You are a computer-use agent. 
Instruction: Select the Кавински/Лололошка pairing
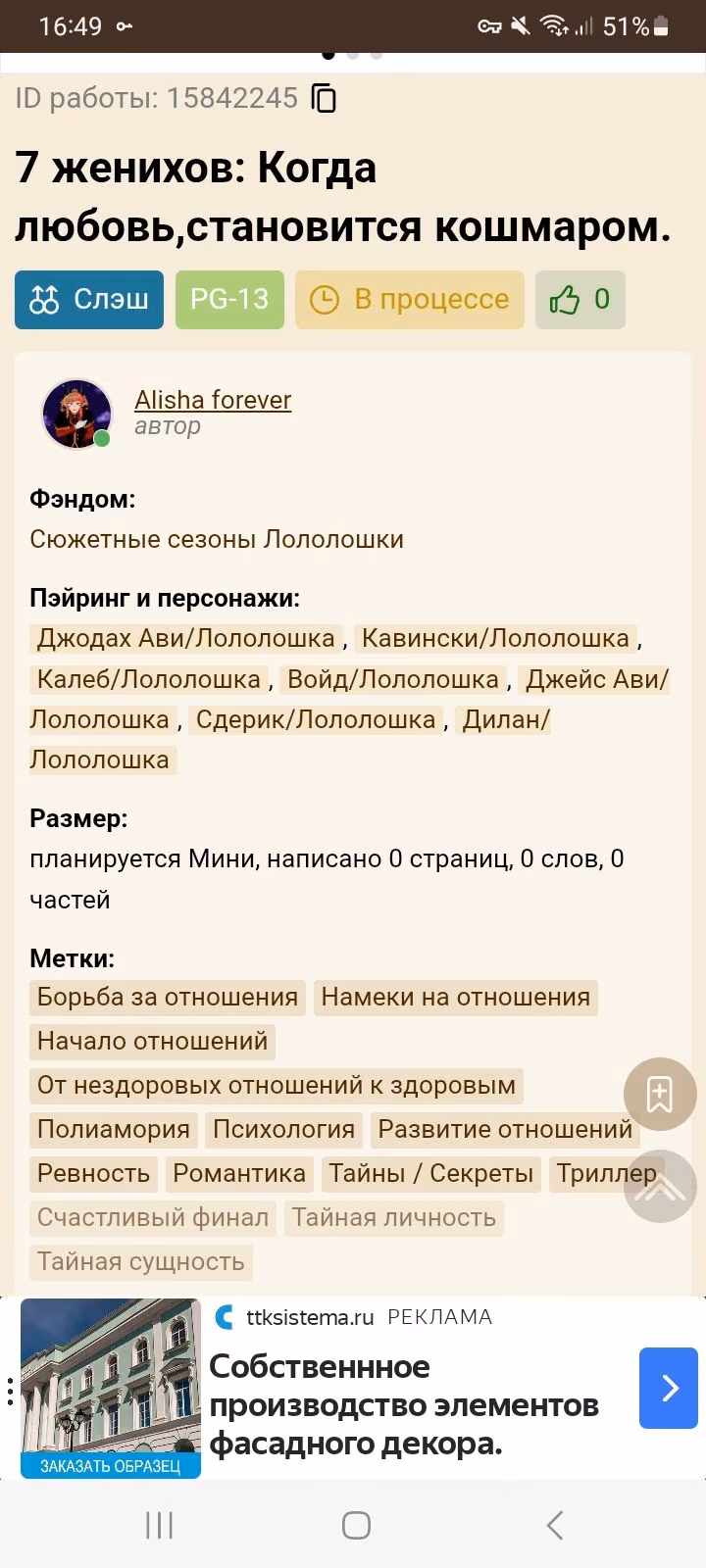(495, 638)
